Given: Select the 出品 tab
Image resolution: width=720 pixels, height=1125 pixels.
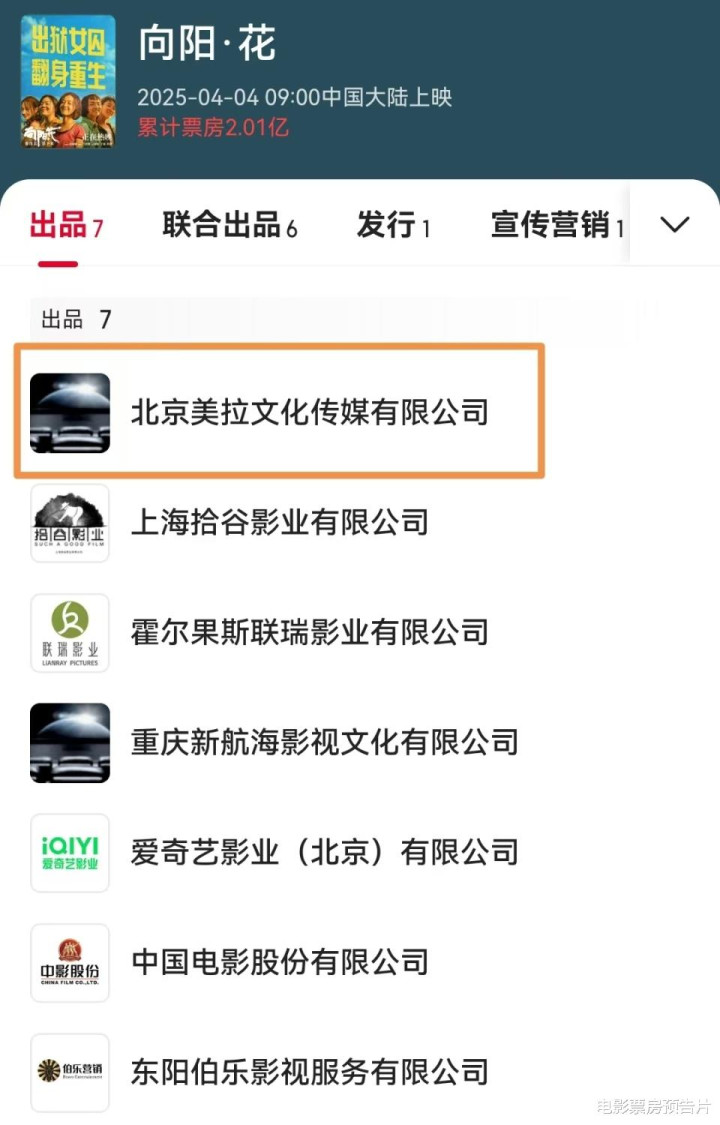Looking at the screenshot, I should tap(66, 226).
